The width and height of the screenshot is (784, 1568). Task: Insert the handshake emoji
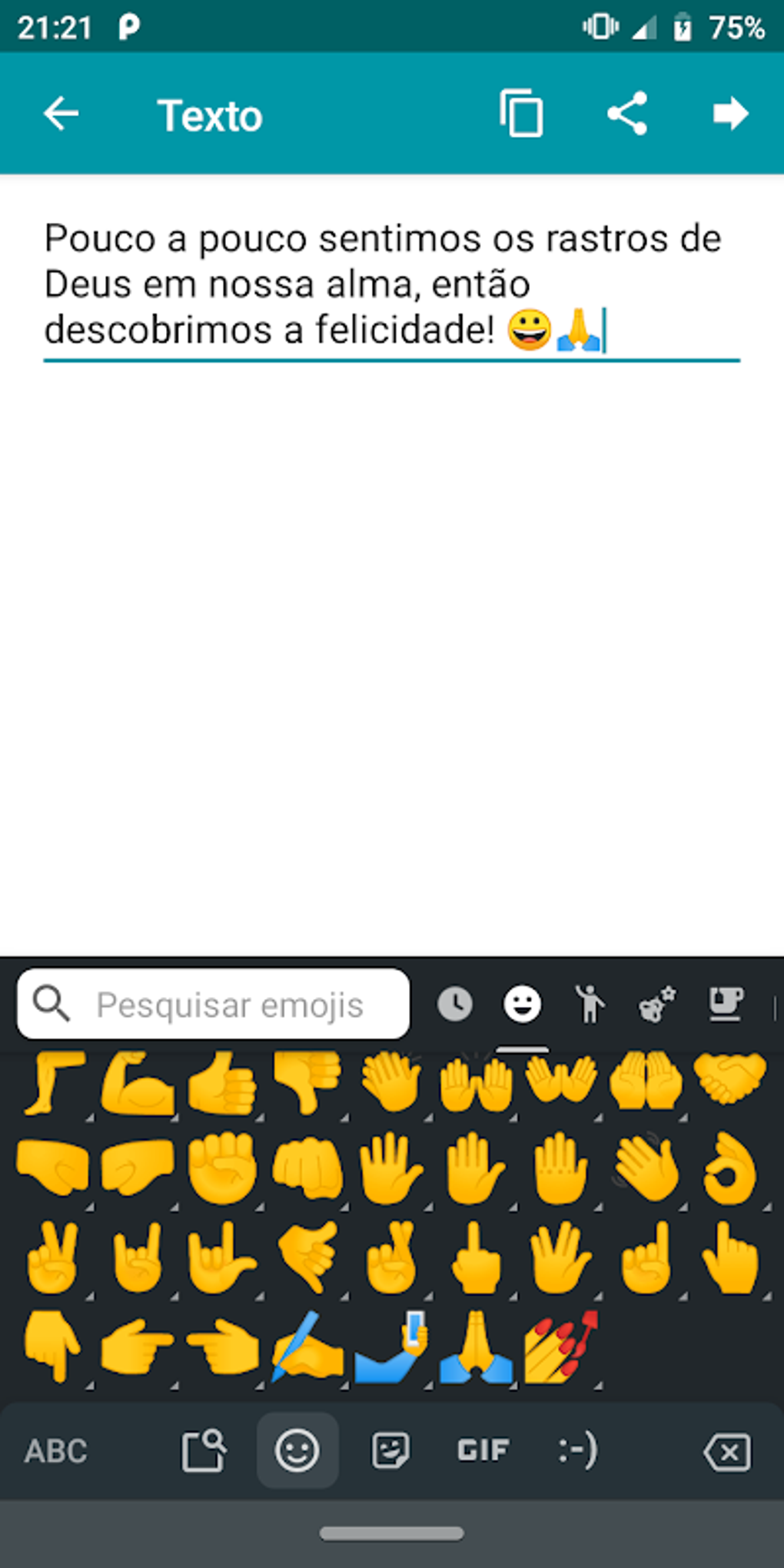729,1080
